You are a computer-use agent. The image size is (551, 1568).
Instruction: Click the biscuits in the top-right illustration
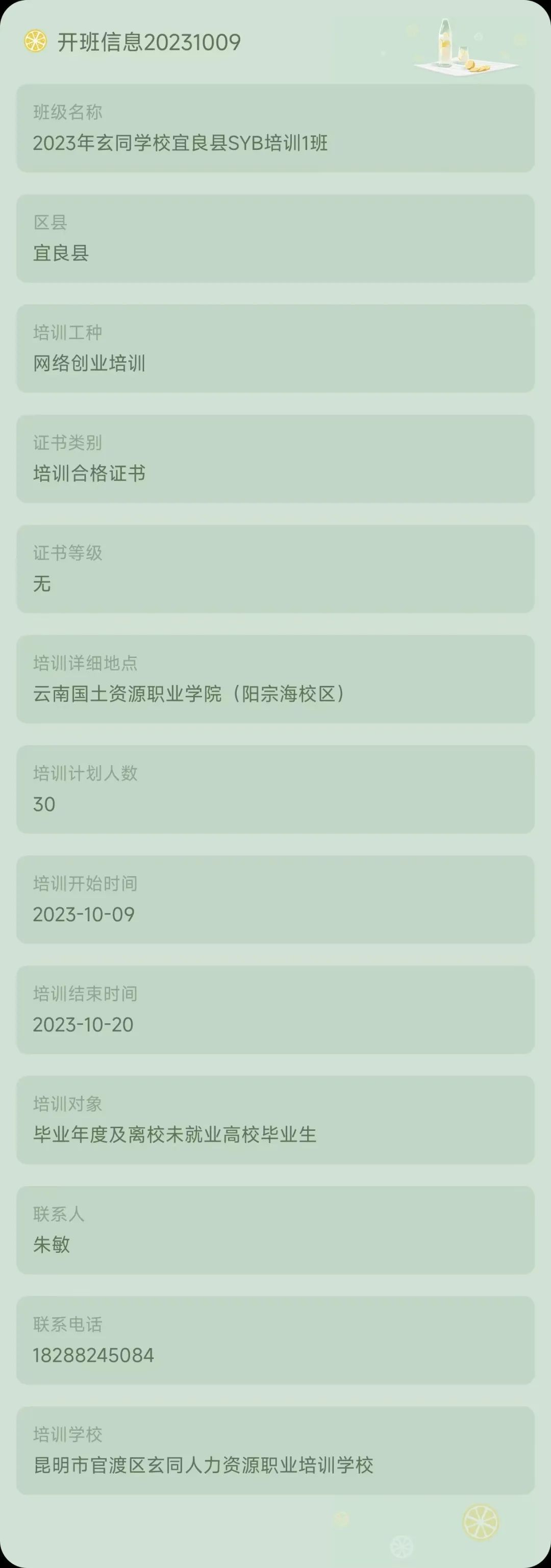(x=476, y=66)
